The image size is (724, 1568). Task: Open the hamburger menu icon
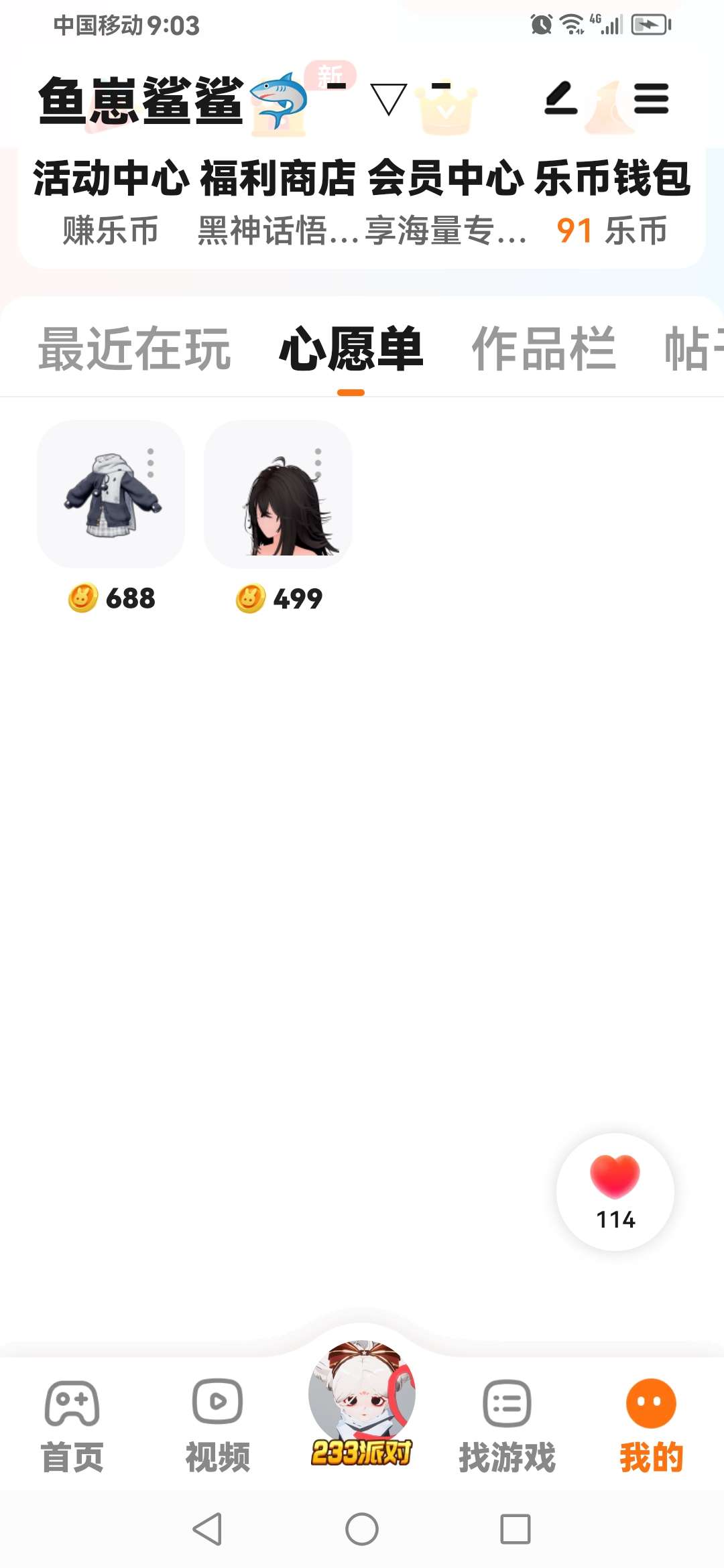(651, 99)
